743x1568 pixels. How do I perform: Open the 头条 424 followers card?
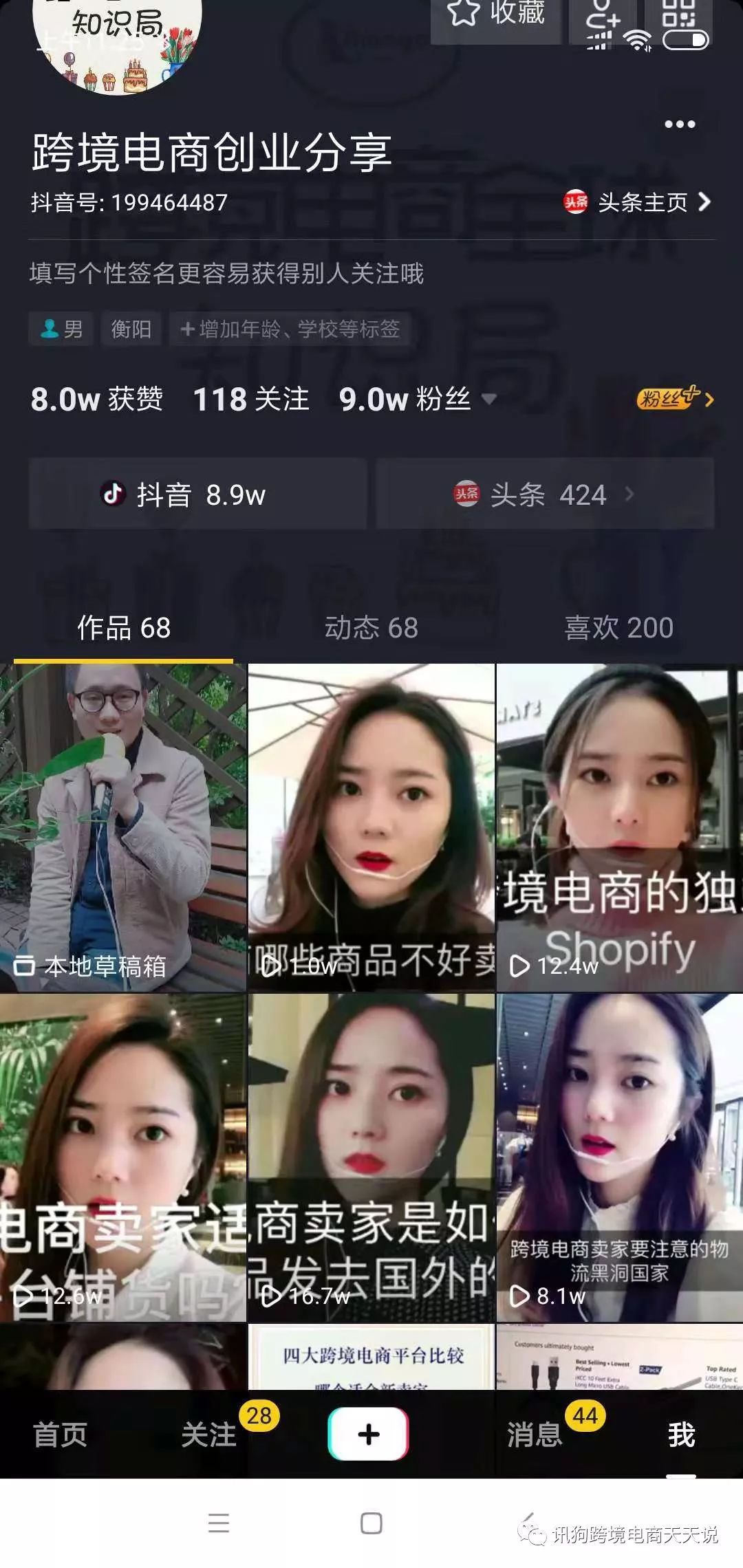tap(544, 494)
